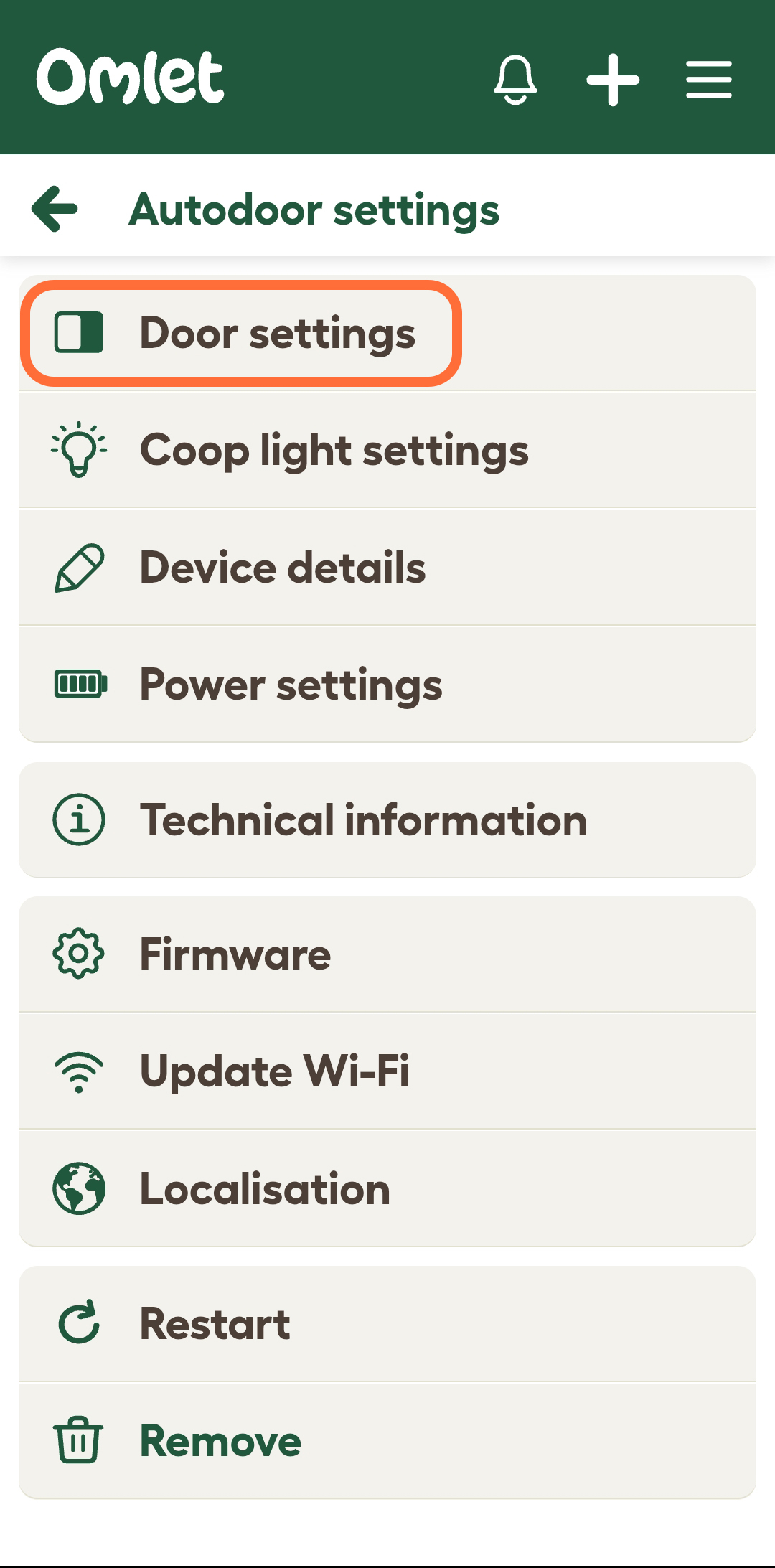Open Power settings
775x1568 pixels.
pyautogui.click(x=291, y=685)
